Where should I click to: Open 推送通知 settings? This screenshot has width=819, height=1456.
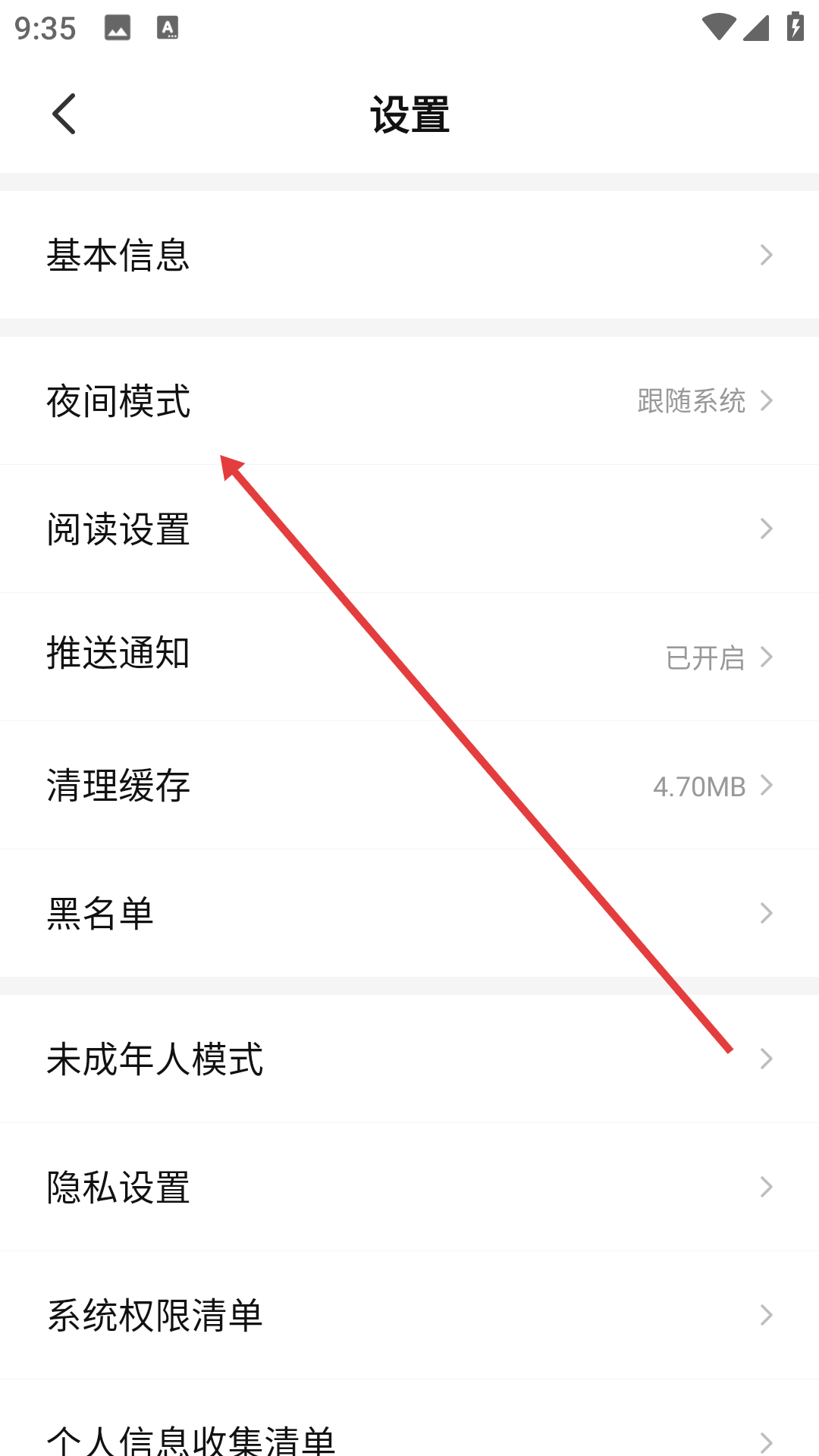(409, 656)
